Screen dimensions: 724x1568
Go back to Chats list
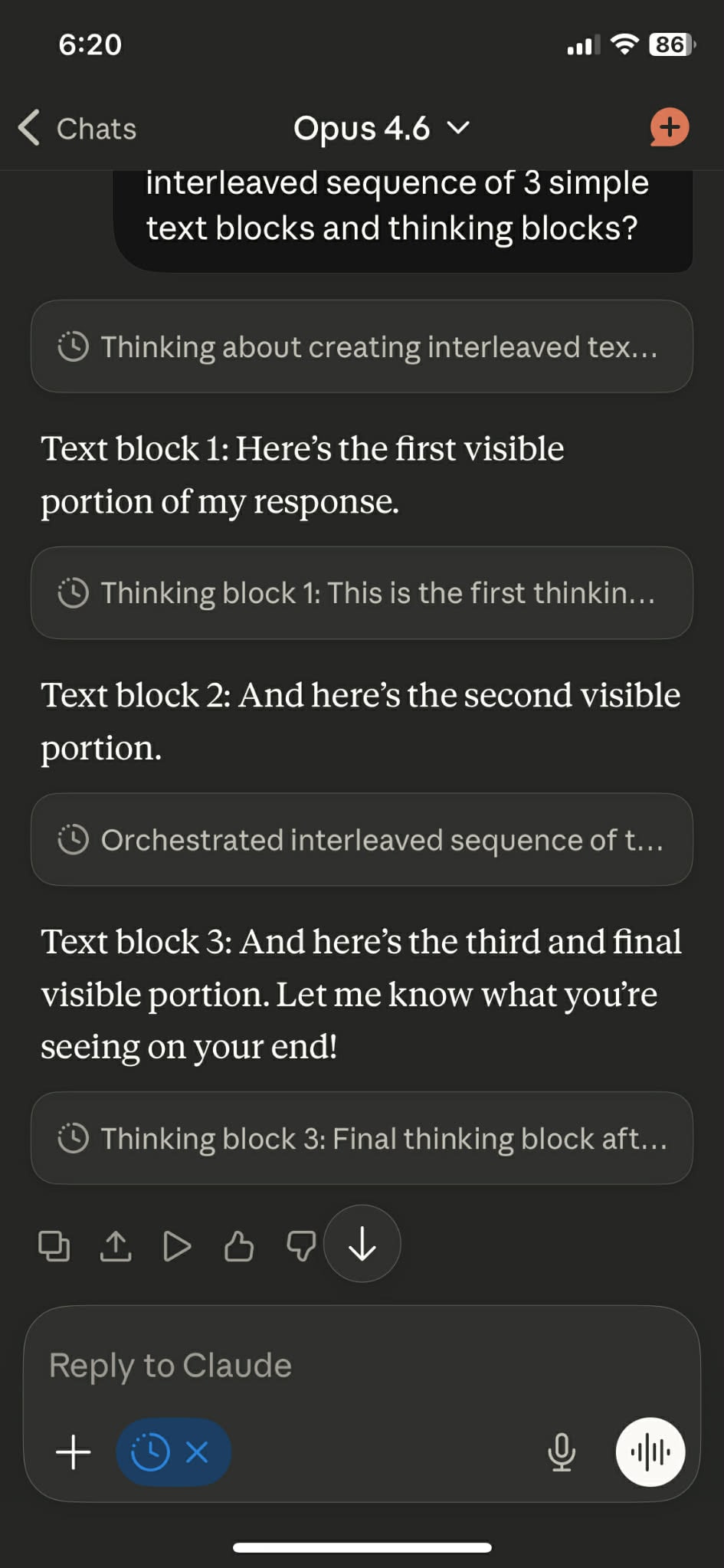[78, 129]
